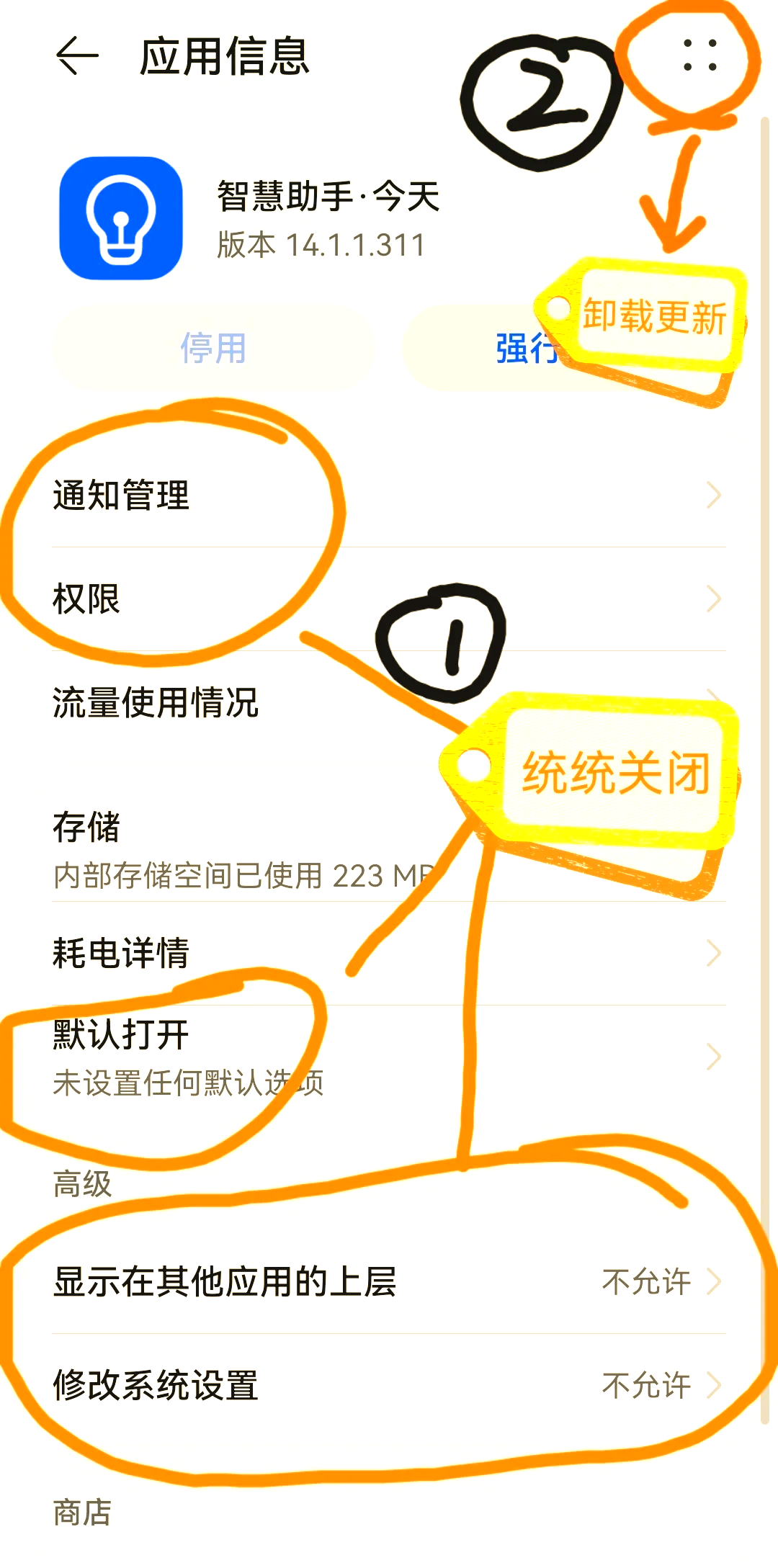Open the four-dot overflow menu
Screen dimensions: 778x1568
(x=699, y=55)
